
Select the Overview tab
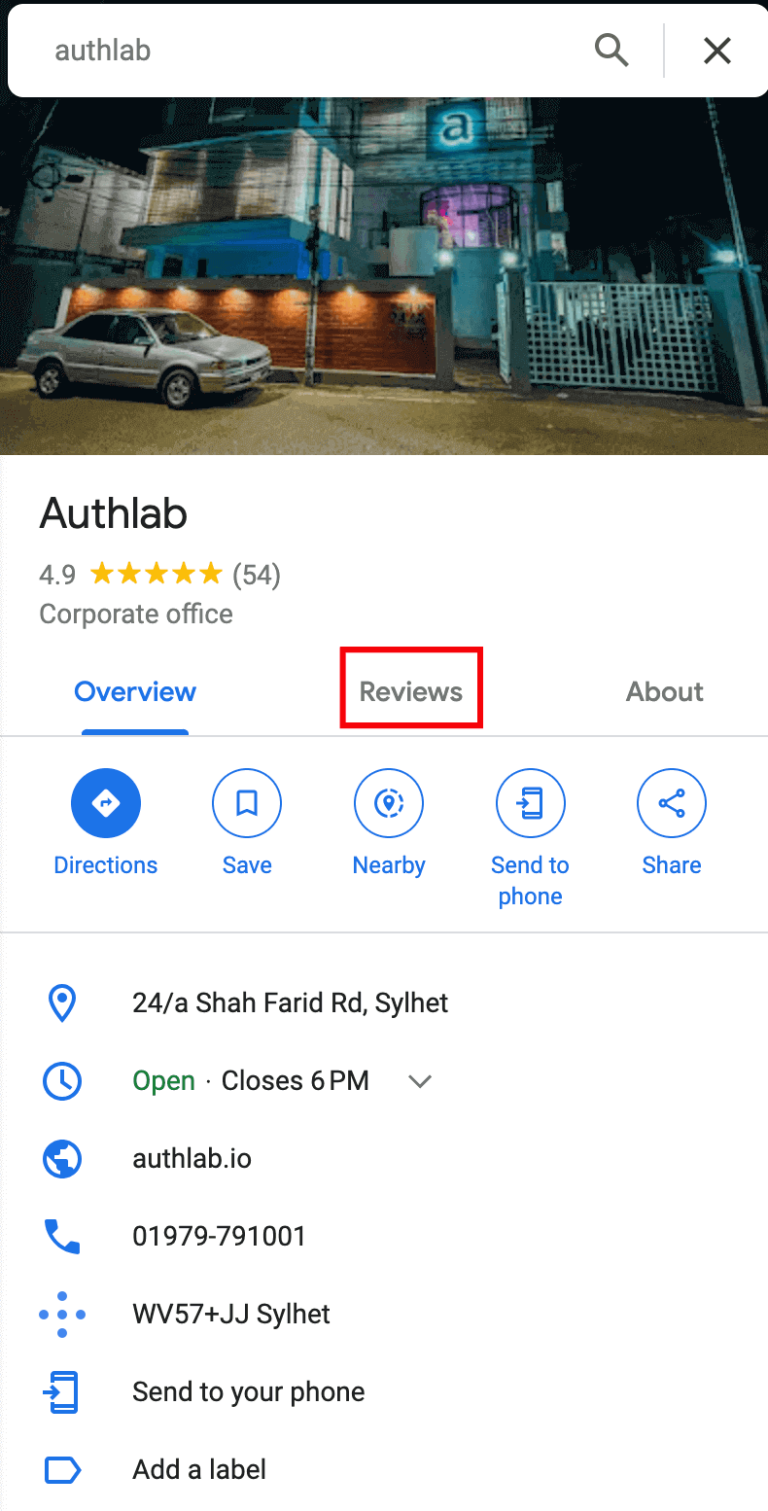(135, 691)
